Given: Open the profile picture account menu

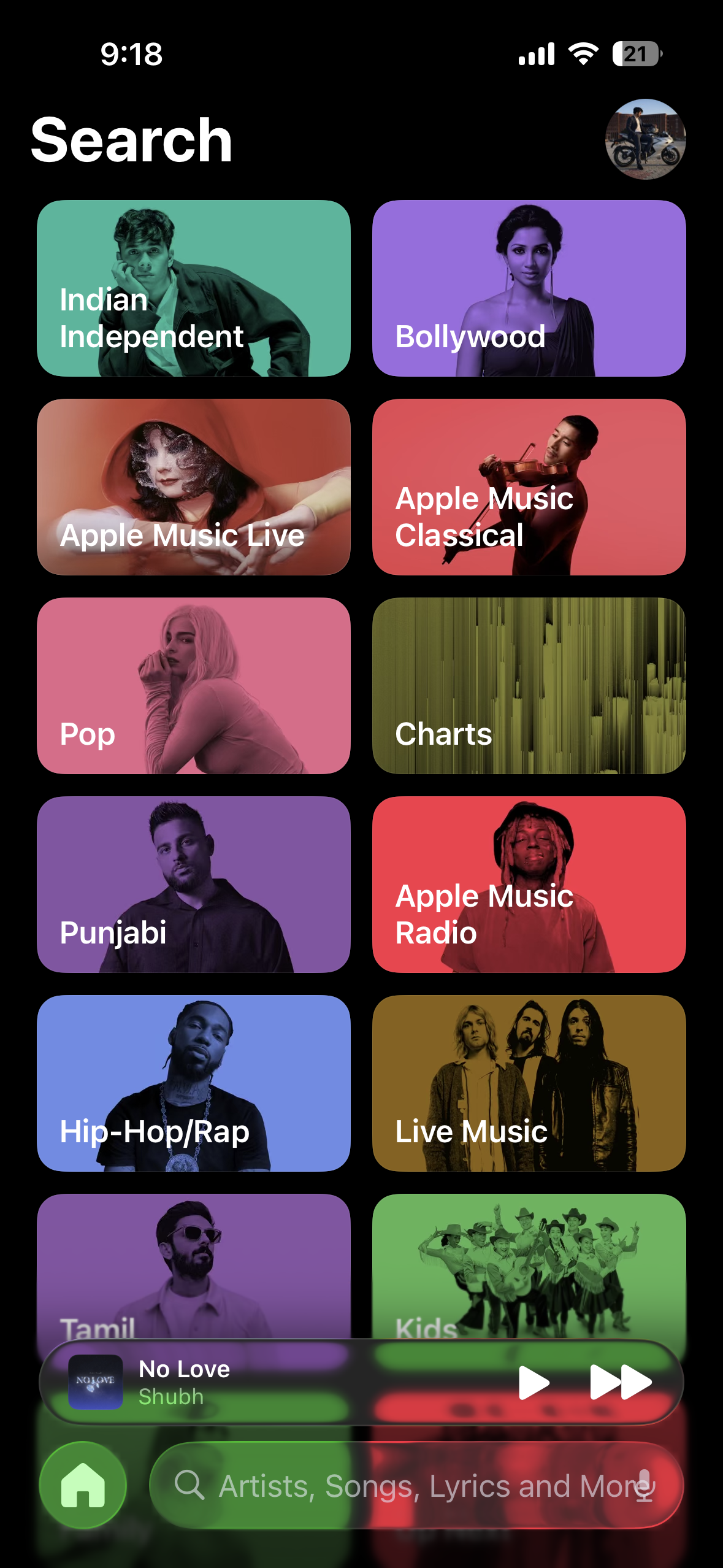Looking at the screenshot, I should pyautogui.click(x=645, y=139).
